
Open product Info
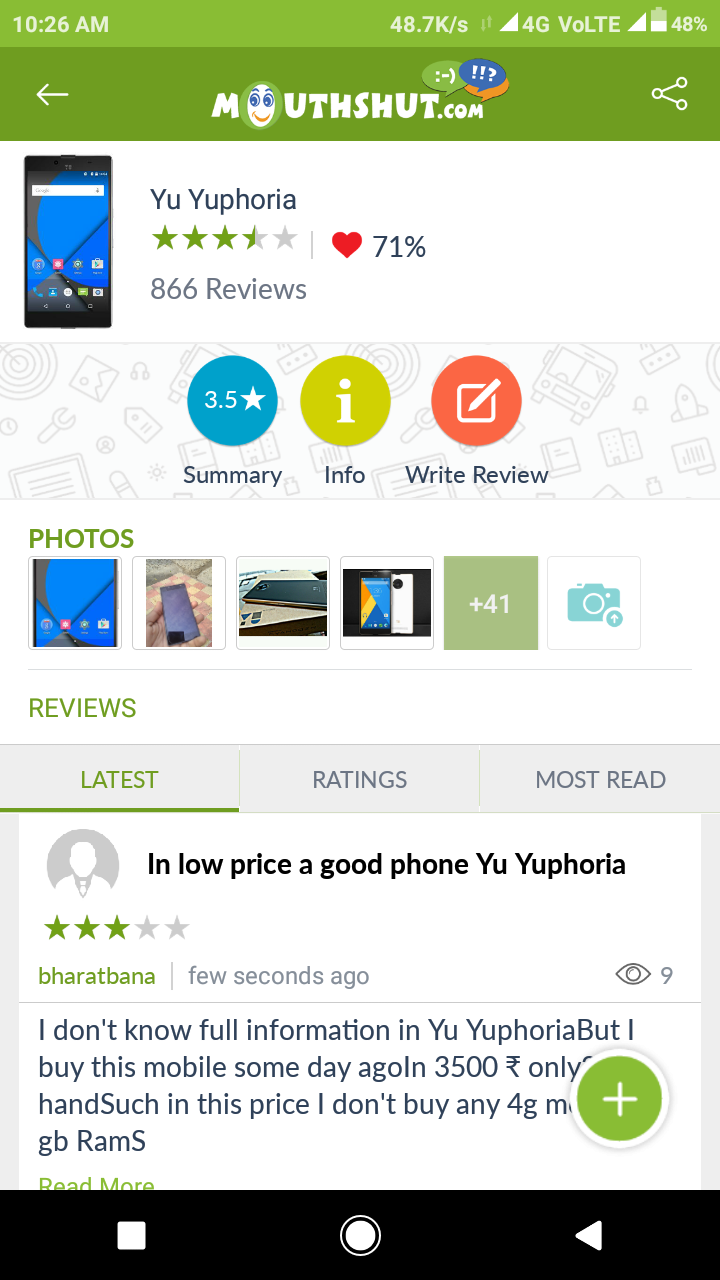click(x=345, y=401)
